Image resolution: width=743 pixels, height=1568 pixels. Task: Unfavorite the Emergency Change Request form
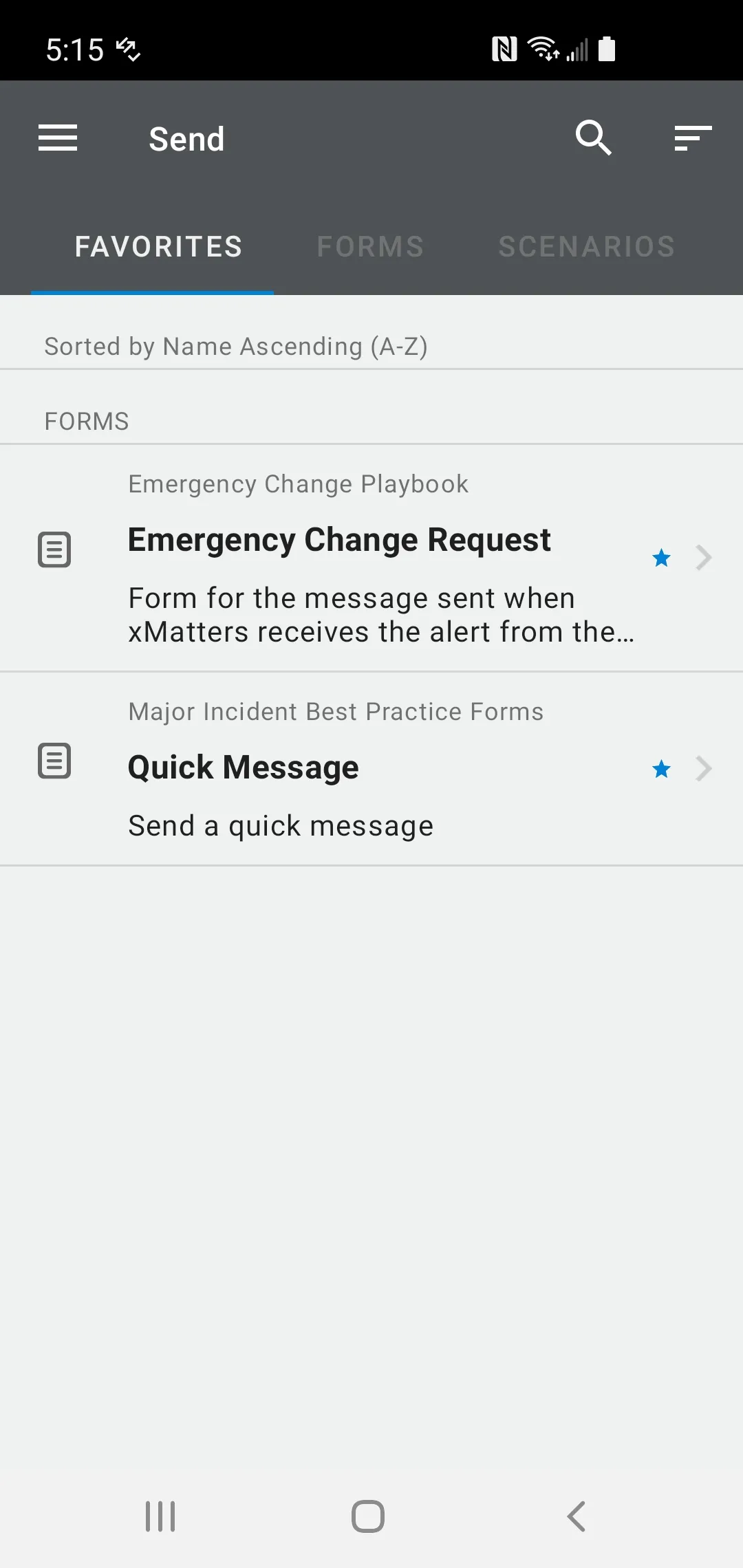[x=660, y=558]
